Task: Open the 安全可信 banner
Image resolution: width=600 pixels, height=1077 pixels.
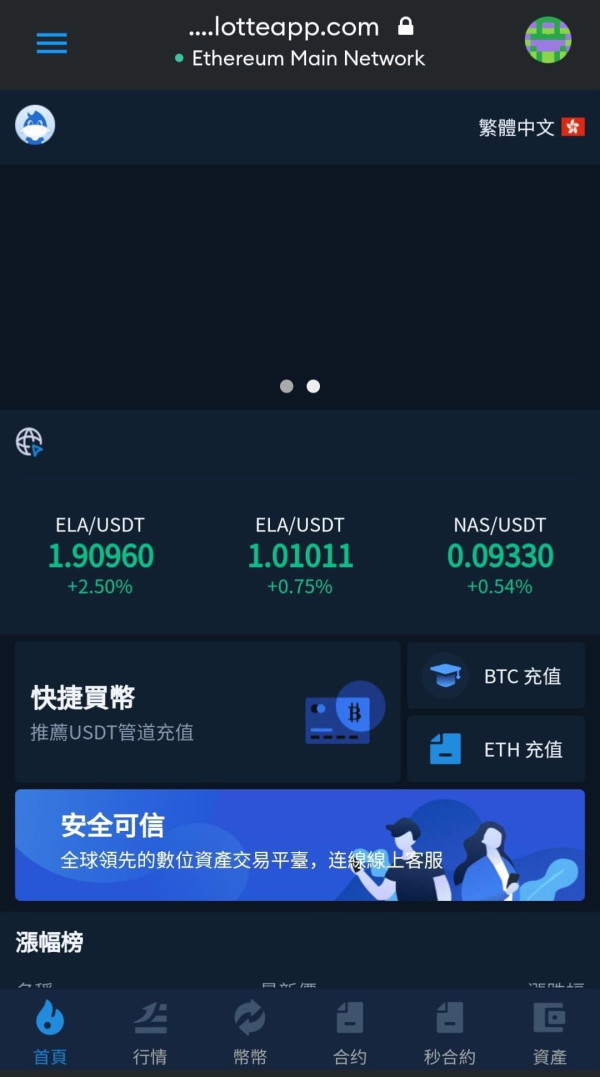Action: 300,845
